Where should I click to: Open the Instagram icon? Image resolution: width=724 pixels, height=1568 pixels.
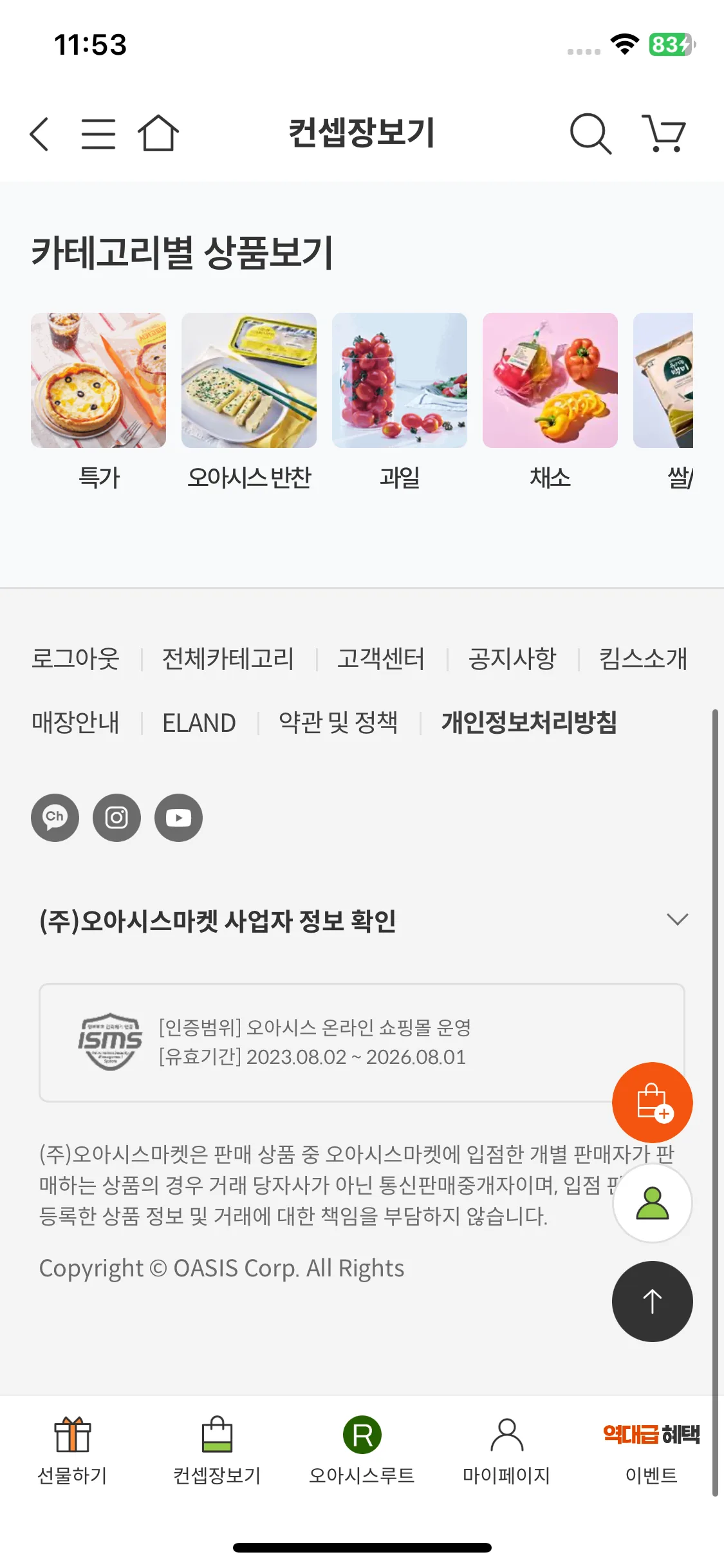(x=116, y=817)
